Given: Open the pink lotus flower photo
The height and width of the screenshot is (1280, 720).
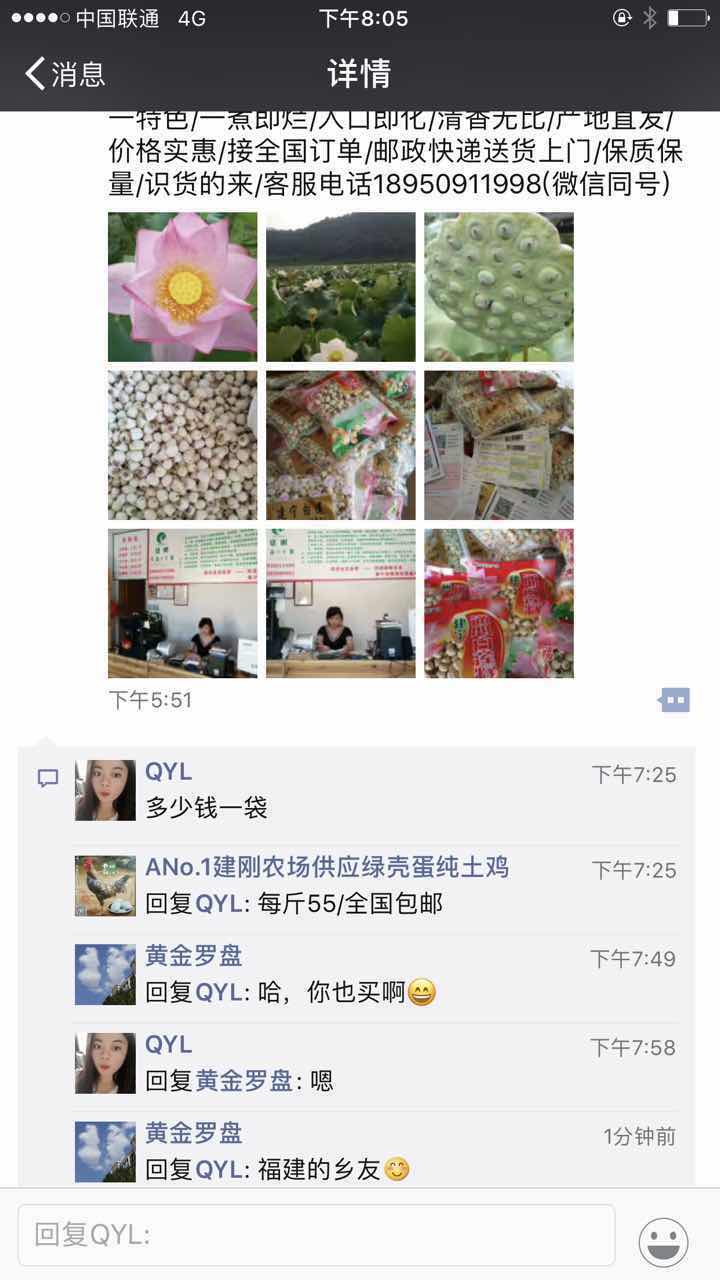Looking at the screenshot, I should (x=182, y=287).
